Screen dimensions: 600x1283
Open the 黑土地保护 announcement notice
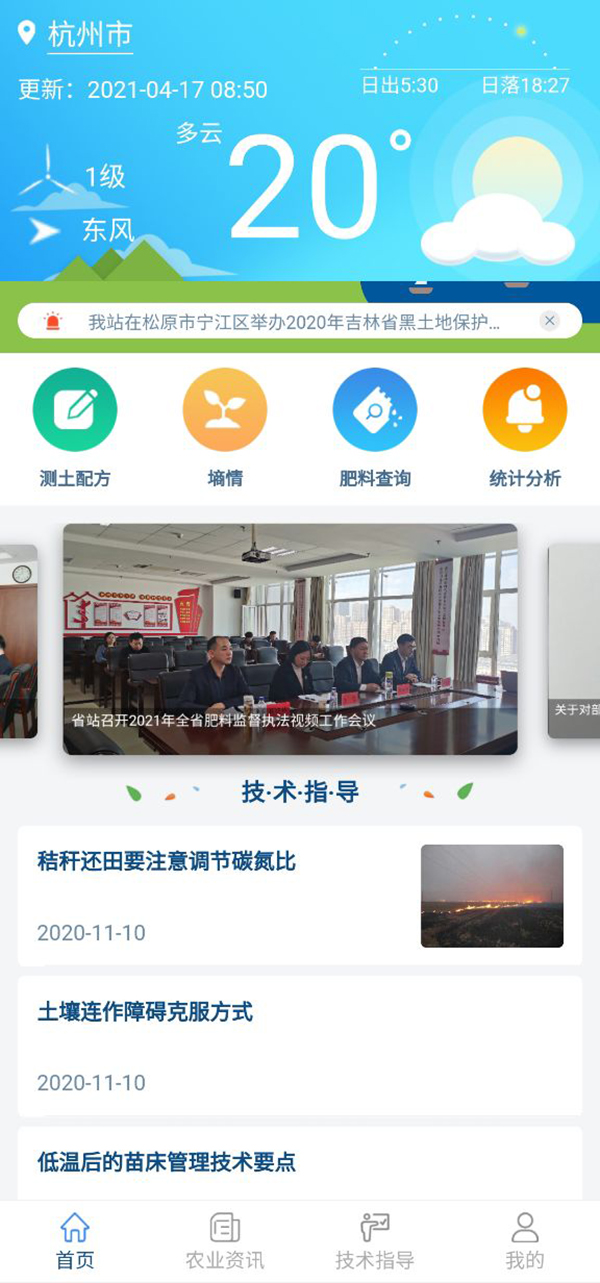[x=293, y=322]
